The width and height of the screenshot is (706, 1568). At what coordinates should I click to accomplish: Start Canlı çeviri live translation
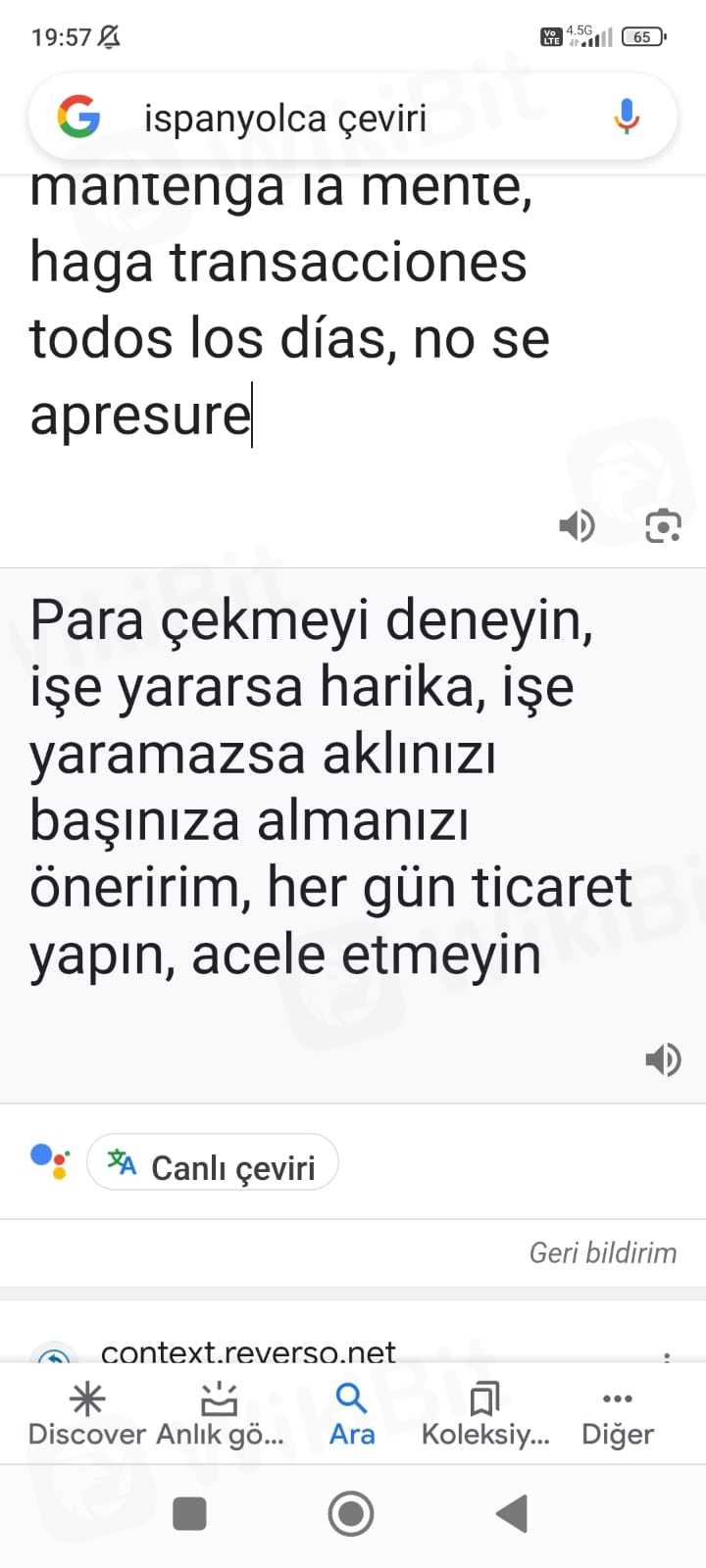tap(213, 1164)
